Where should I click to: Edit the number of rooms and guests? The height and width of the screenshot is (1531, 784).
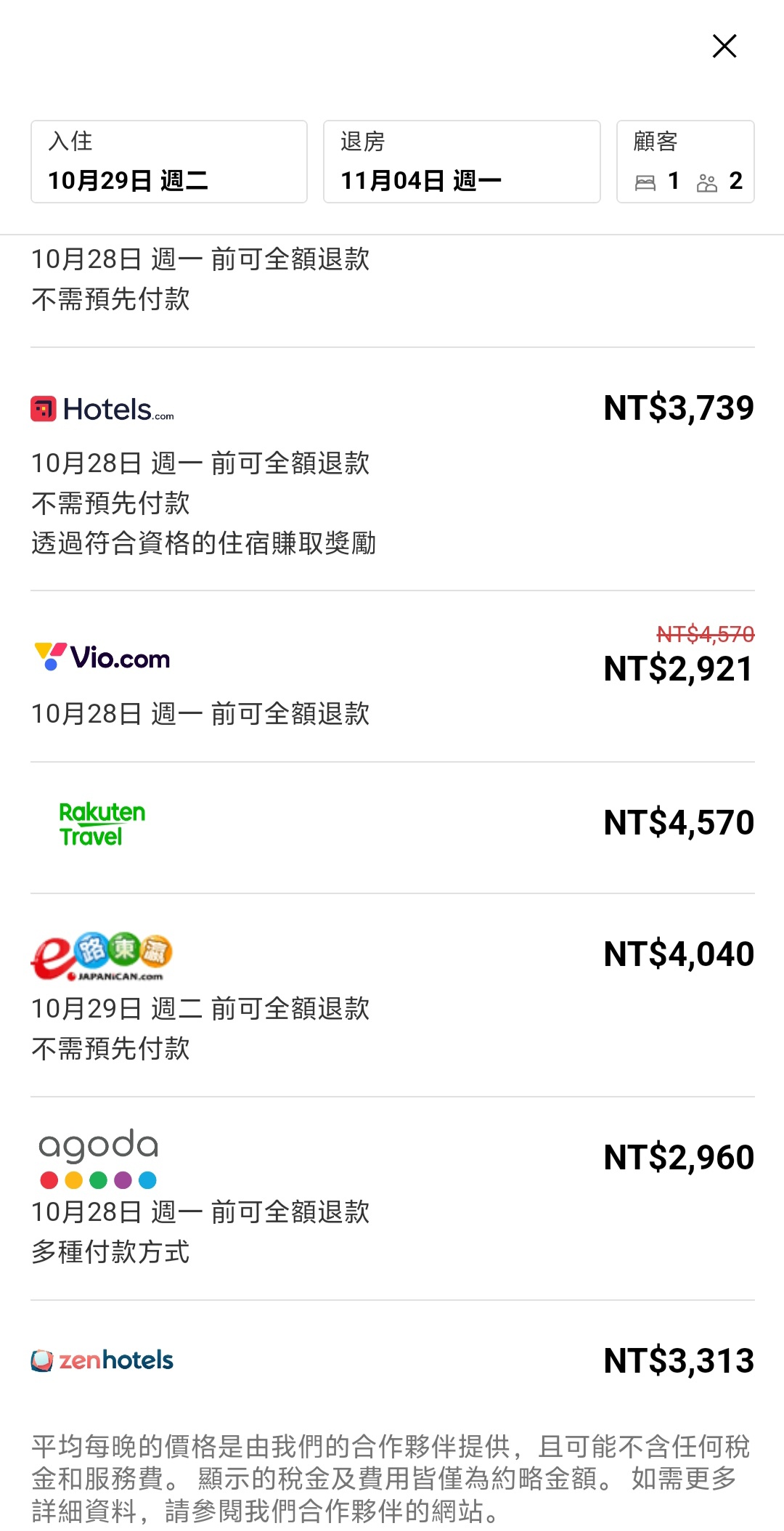[x=685, y=161]
